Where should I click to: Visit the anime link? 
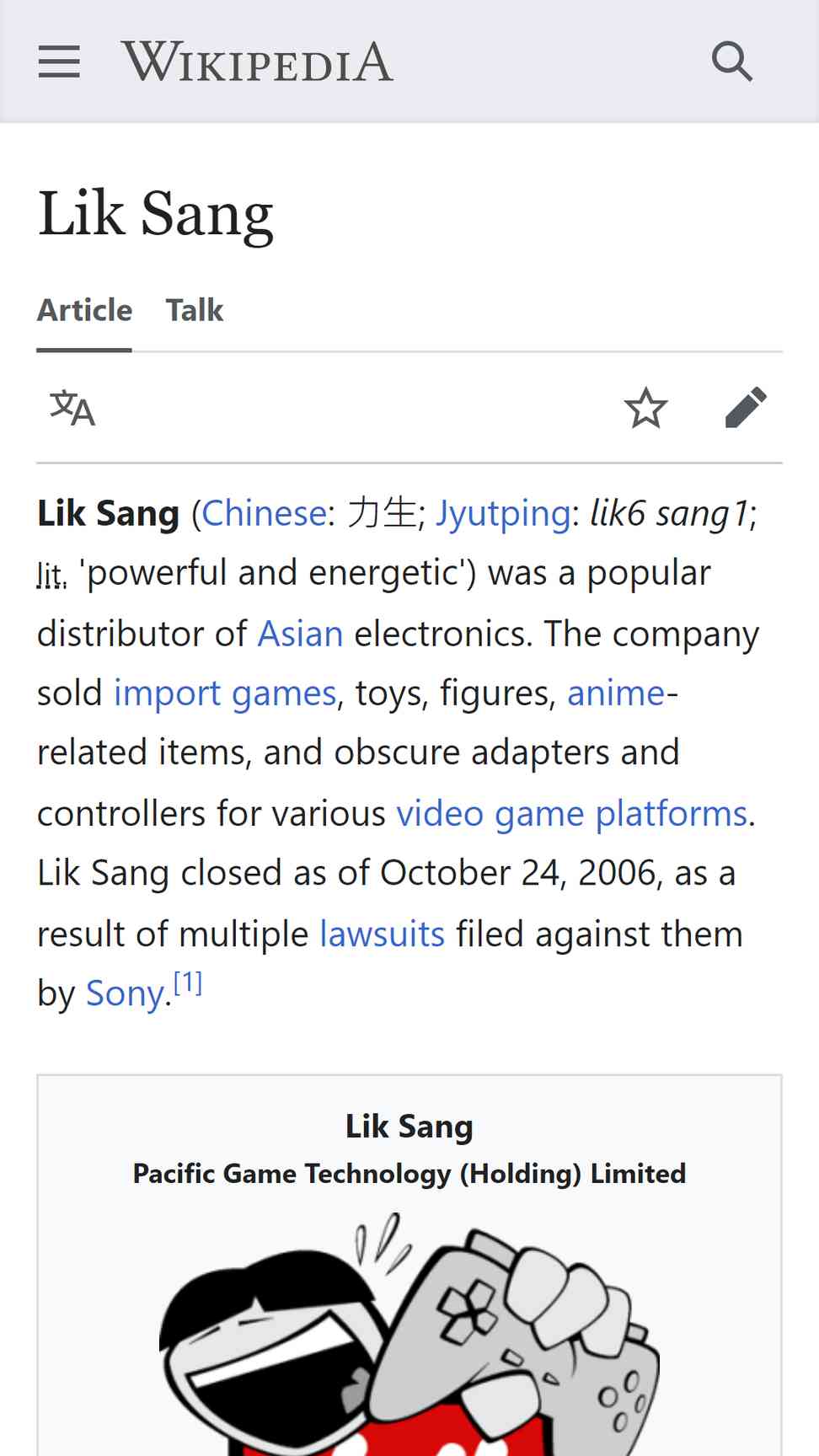pyautogui.click(x=616, y=693)
